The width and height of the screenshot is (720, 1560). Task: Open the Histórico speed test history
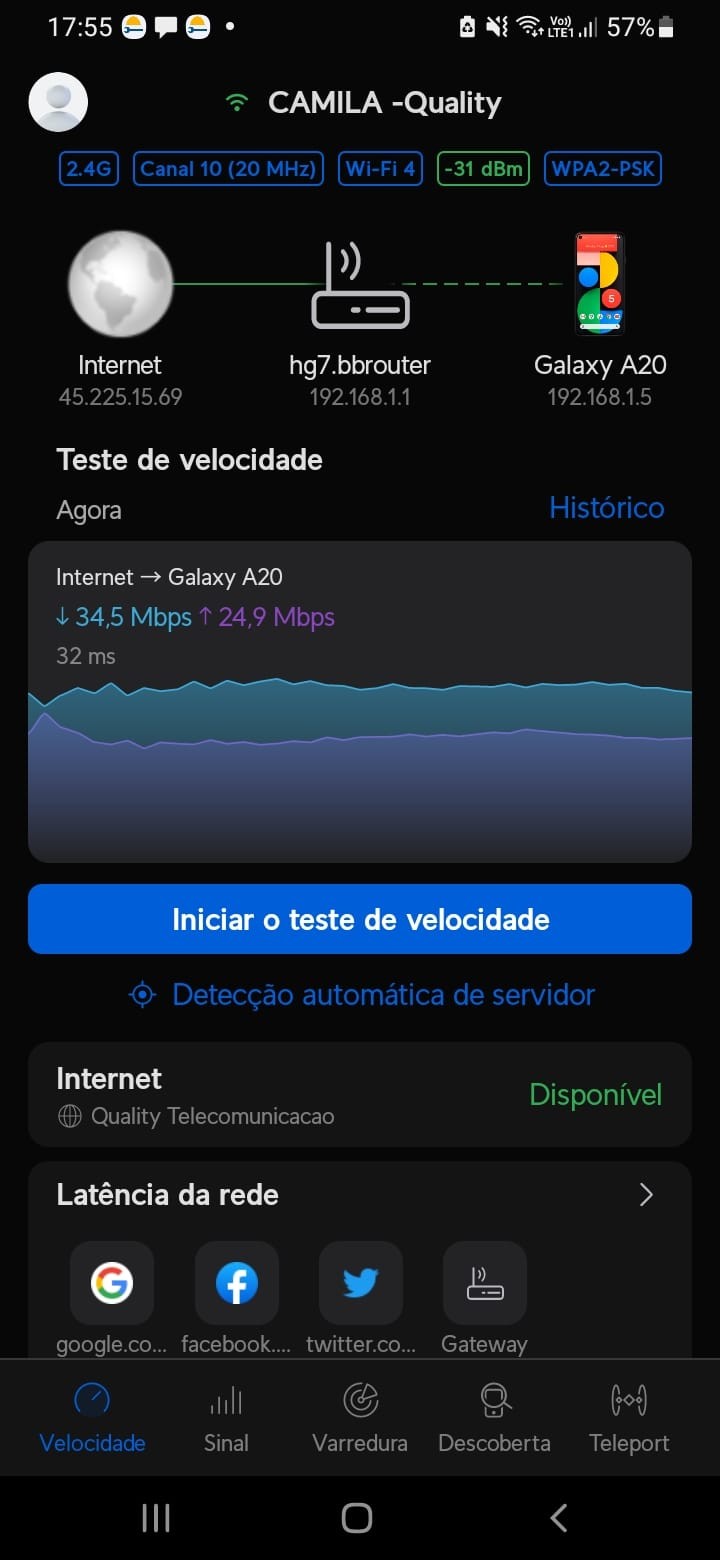coord(606,508)
